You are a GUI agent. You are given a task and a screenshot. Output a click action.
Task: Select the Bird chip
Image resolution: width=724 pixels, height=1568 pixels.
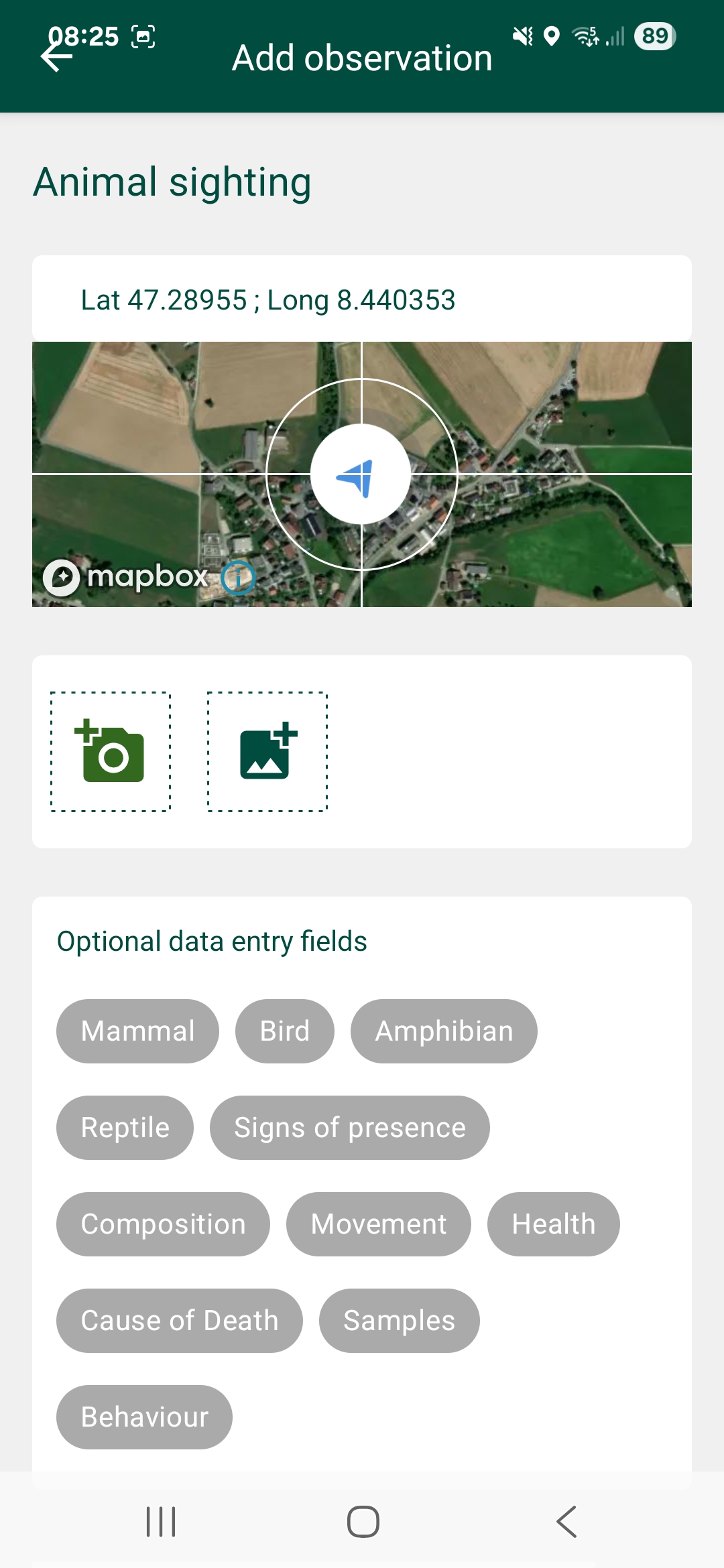tap(284, 1031)
